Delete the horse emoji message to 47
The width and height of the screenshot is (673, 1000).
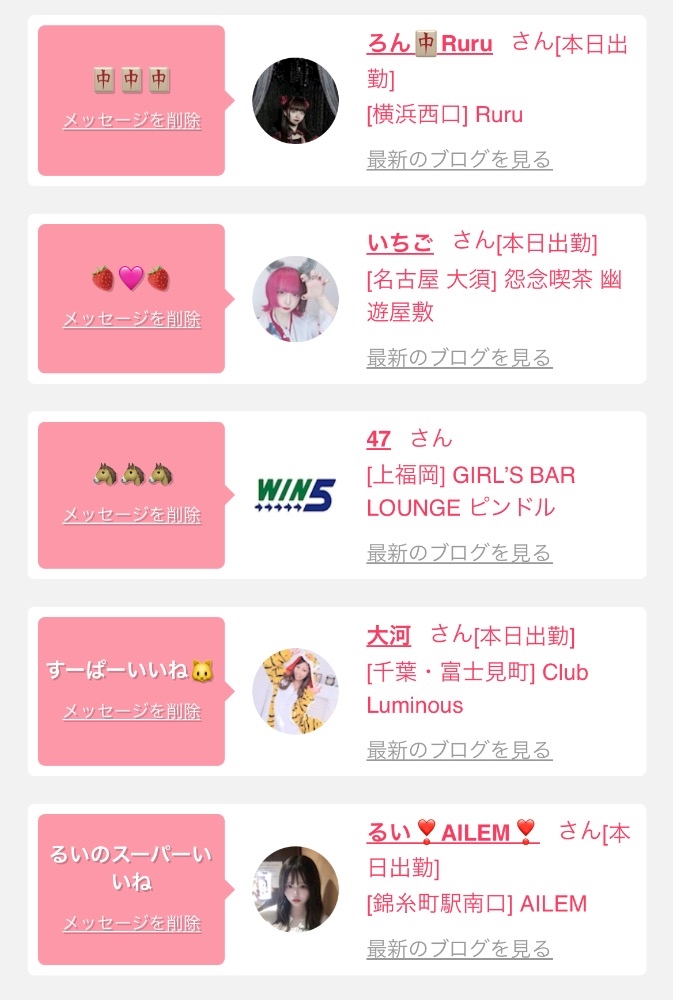pyautogui.click(x=132, y=515)
